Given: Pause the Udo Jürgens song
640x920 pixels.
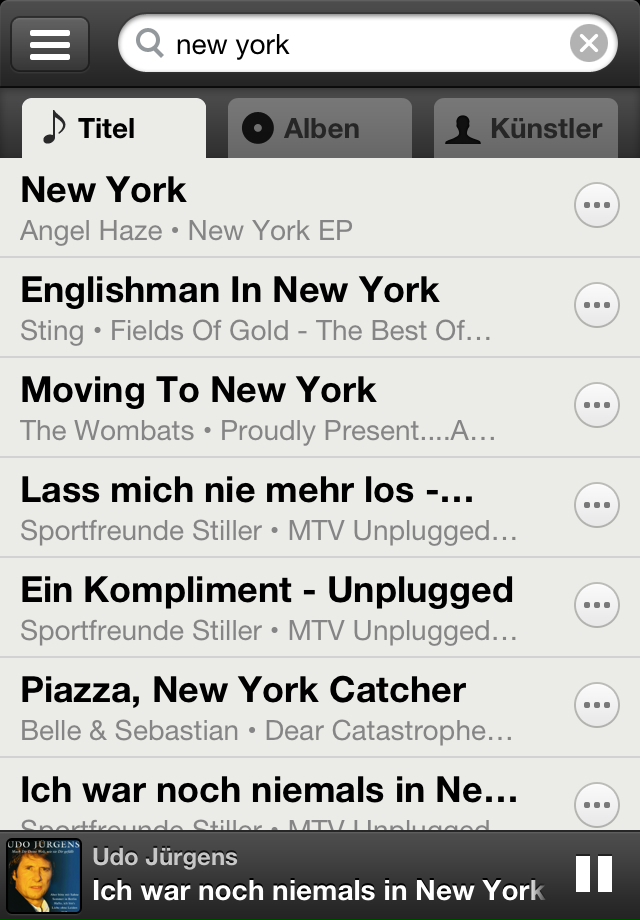Looking at the screenshot, I should click(x=594, y=875).
